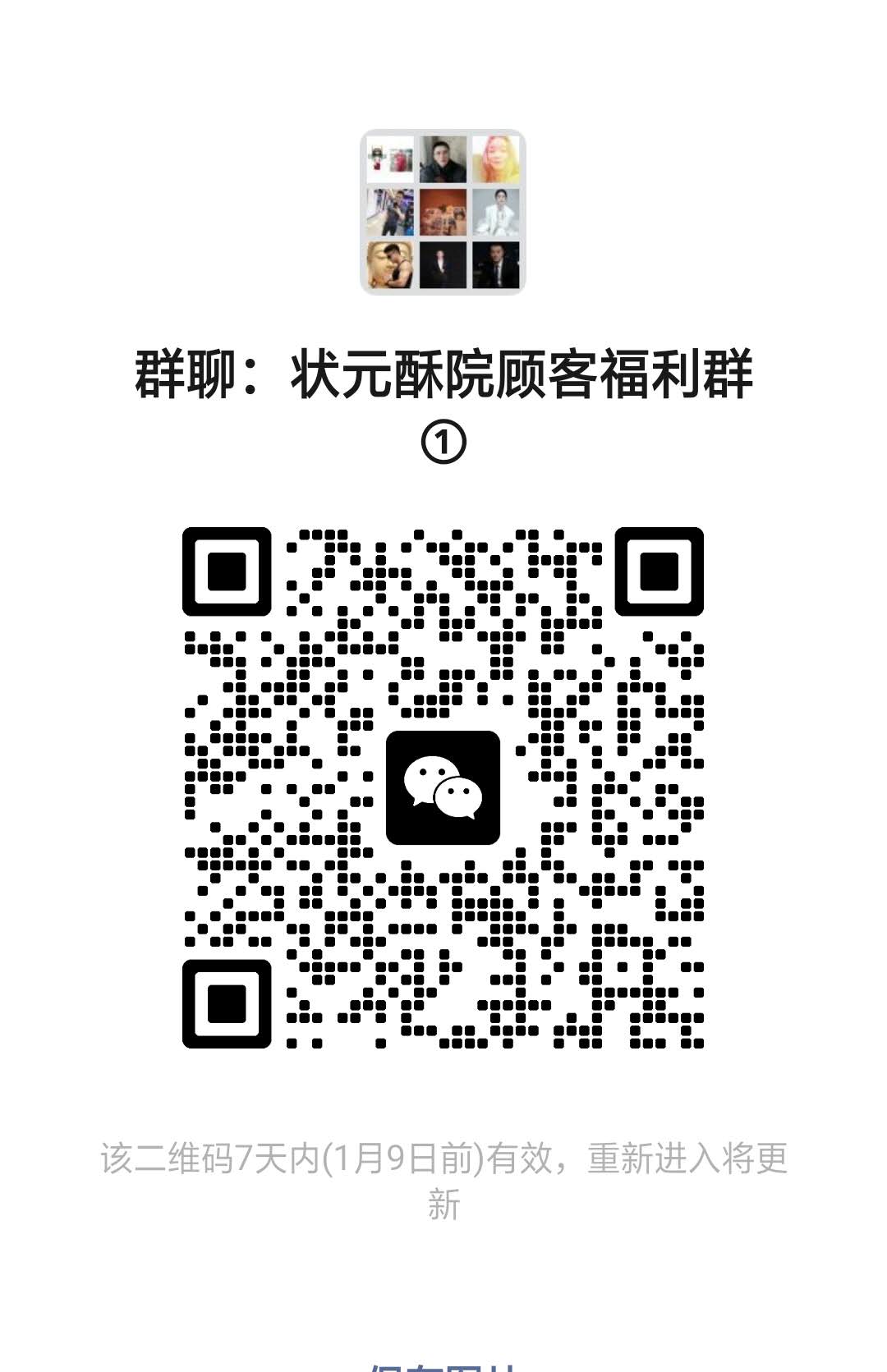Save the group QR code image
Screen dimensions: 887x1372
tap(443, 1365)
